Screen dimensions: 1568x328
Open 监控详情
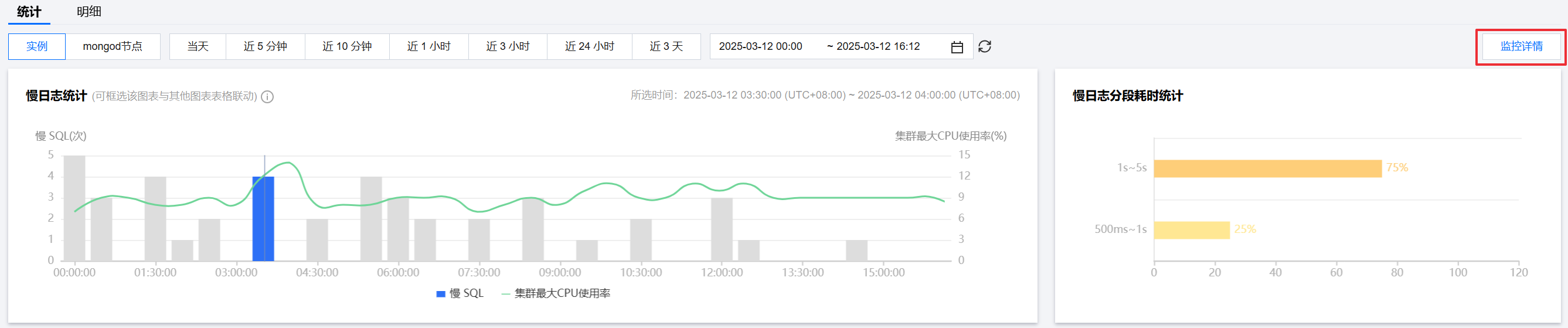click(1521, 46)
